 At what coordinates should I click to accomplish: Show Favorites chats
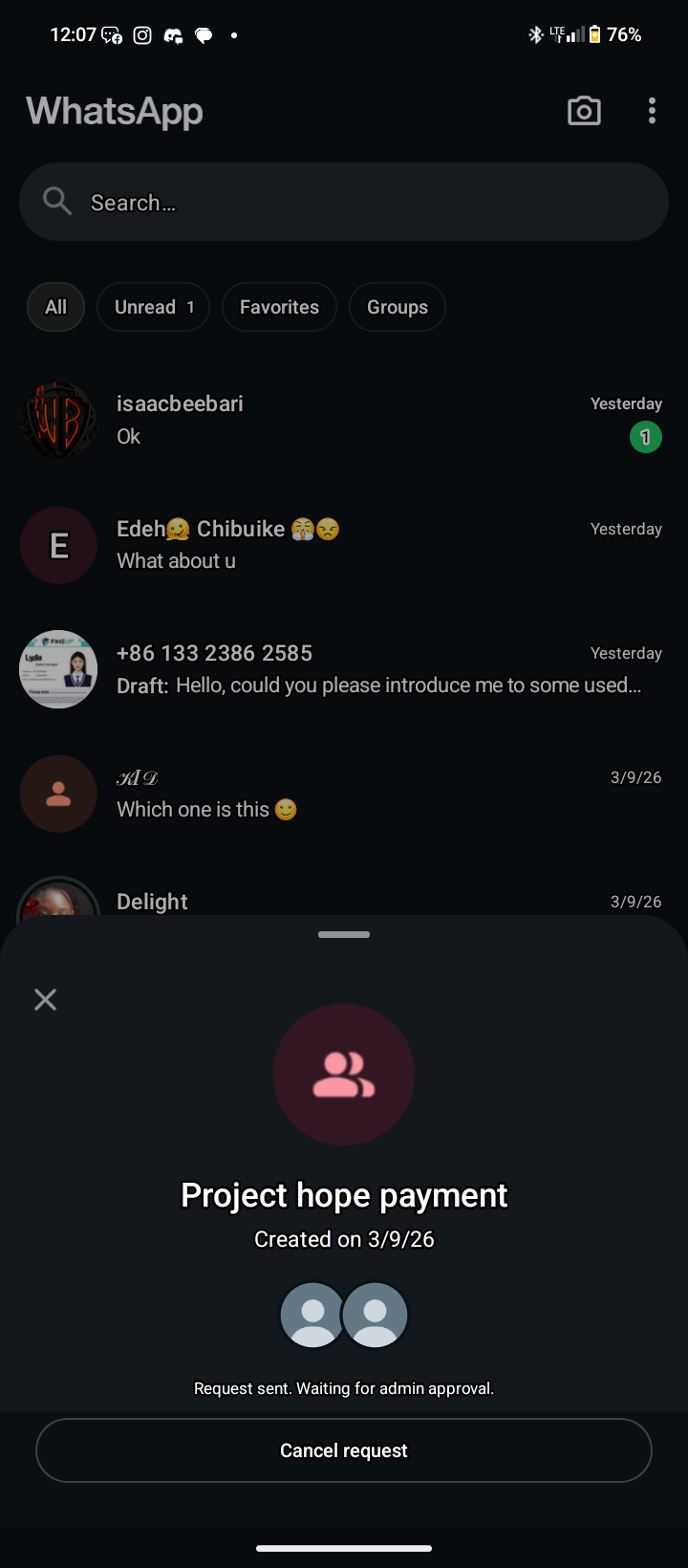pyautogui.click(x=279, y=307)
